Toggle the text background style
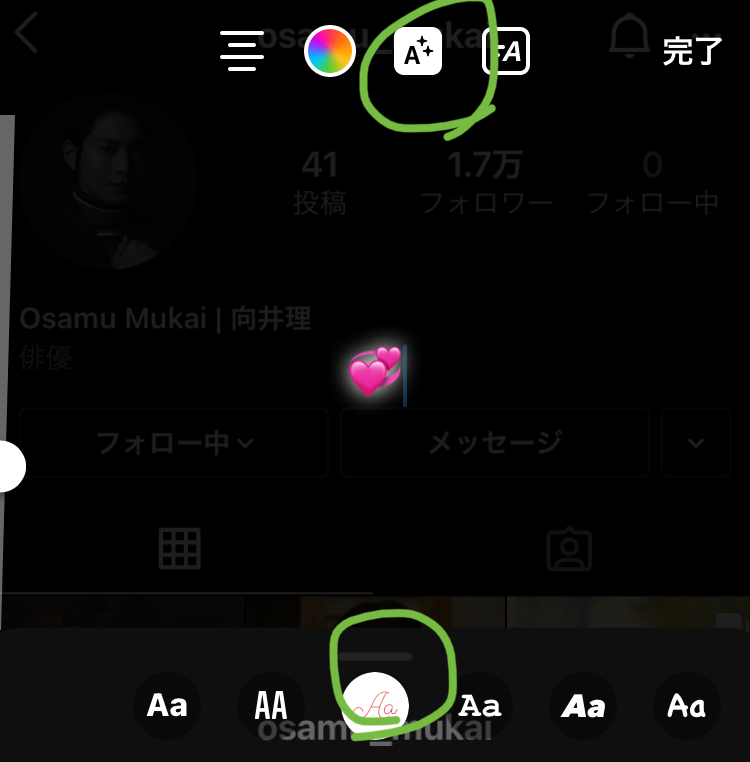750x762 pixels. point(506,51)
